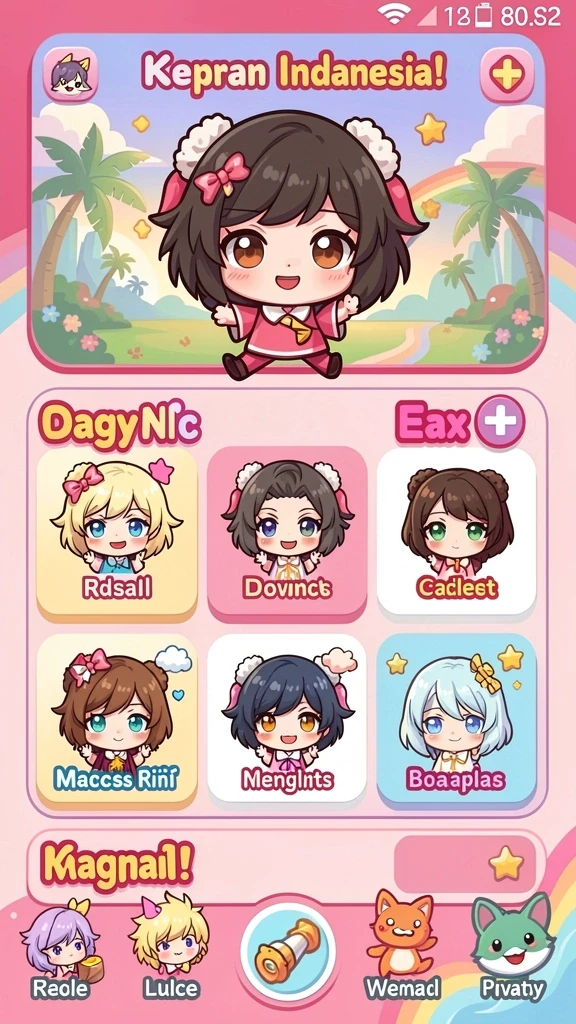
Task: Select the Boaaplas character card
Action: 456,718
